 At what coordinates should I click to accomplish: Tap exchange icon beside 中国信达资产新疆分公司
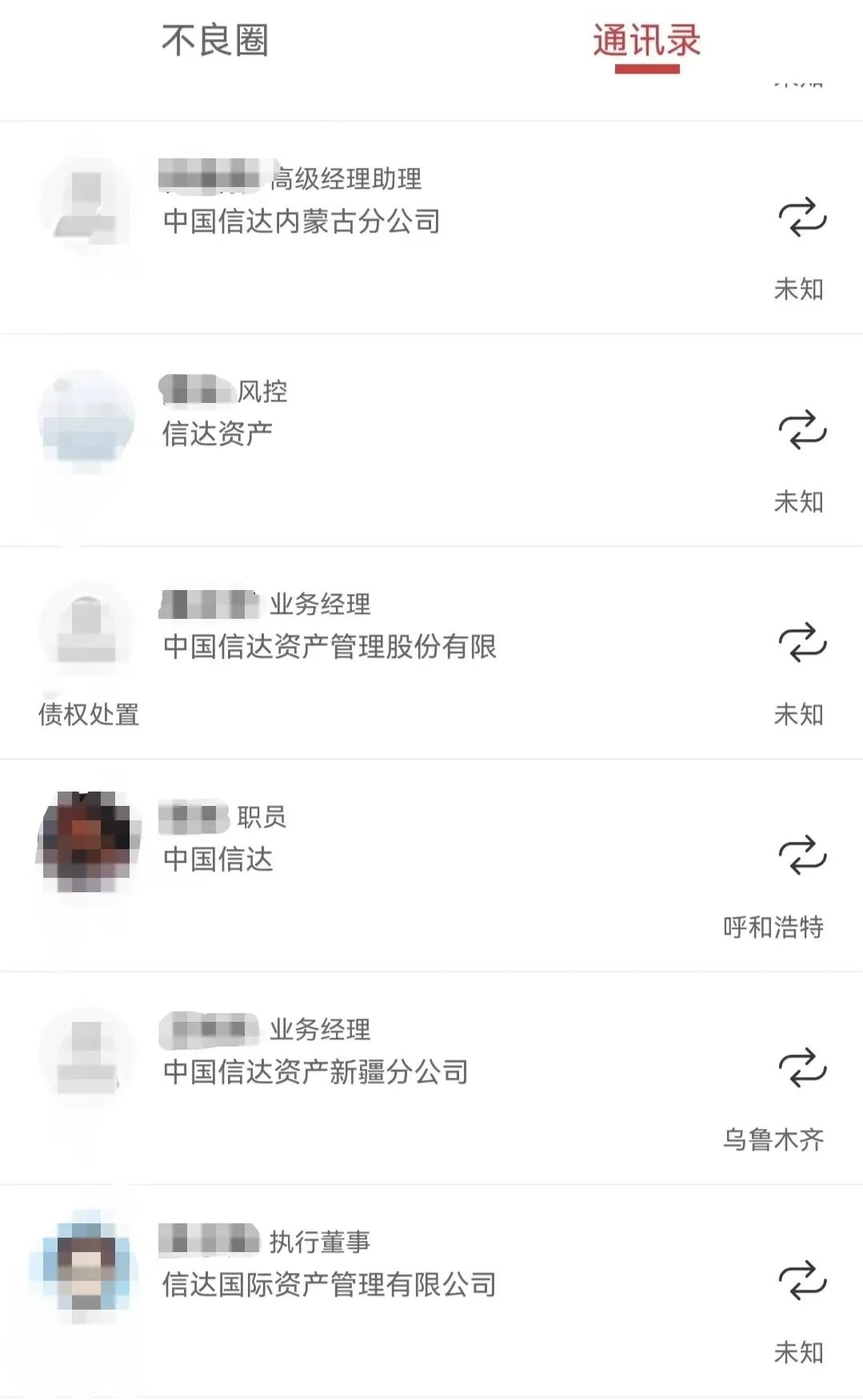[x=802, y=1068]
